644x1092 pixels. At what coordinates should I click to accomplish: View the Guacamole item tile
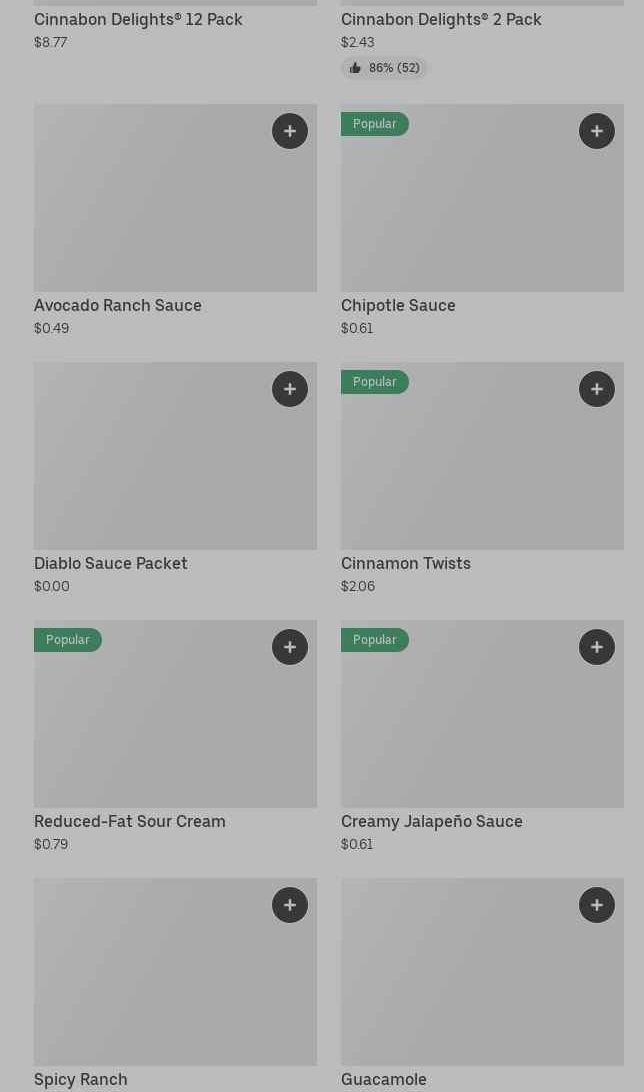(482, 985)
